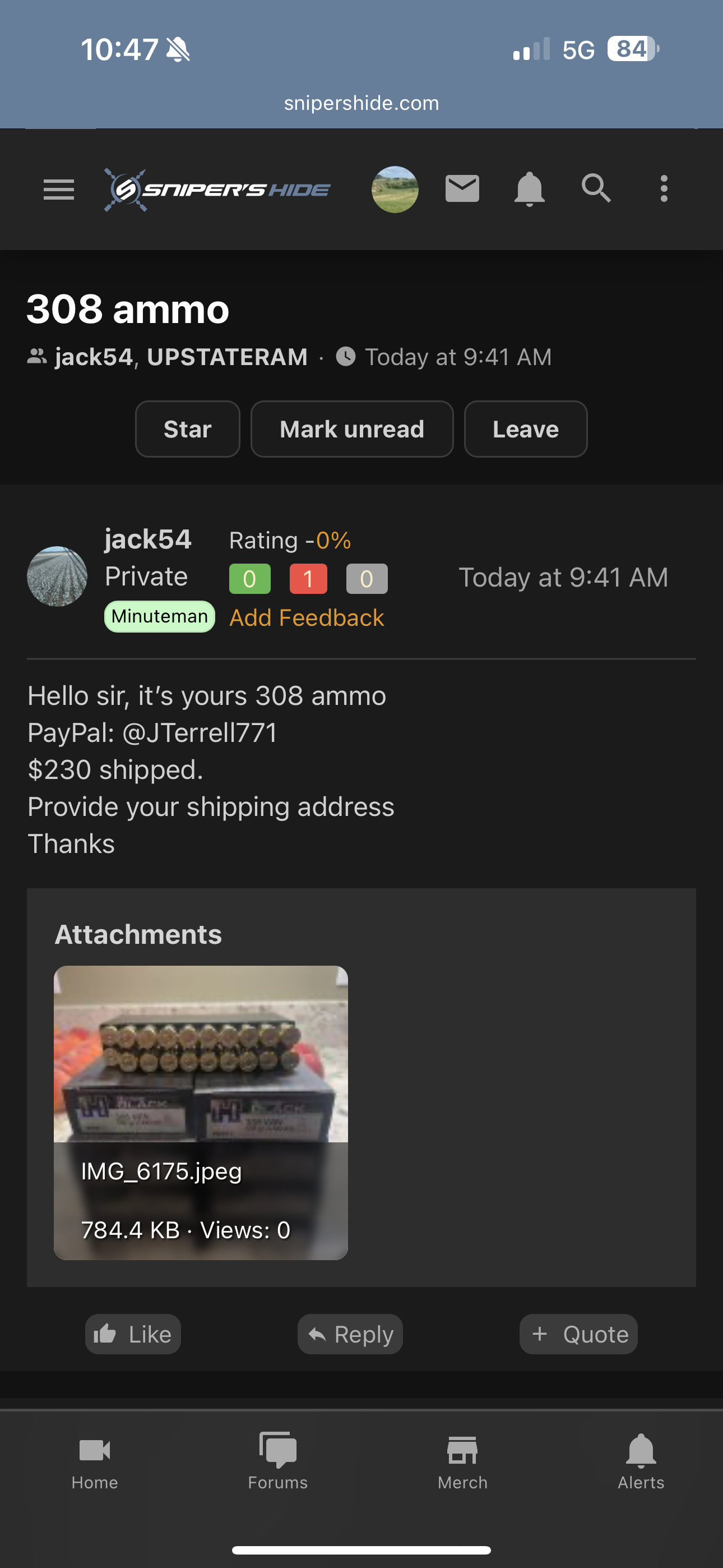This screenshot has width=723, height=1568.
Task: View jack54's profile by username
Action: [x=148, y=539]
